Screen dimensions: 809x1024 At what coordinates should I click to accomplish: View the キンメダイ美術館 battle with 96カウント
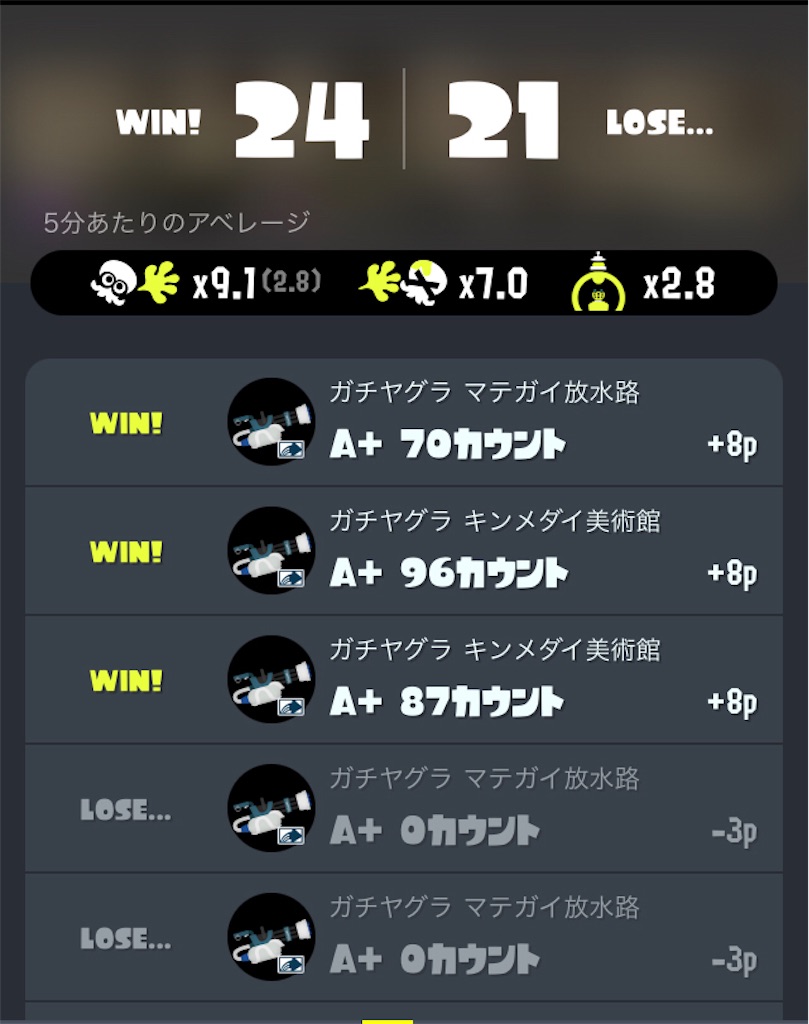(x=403, y=551)
